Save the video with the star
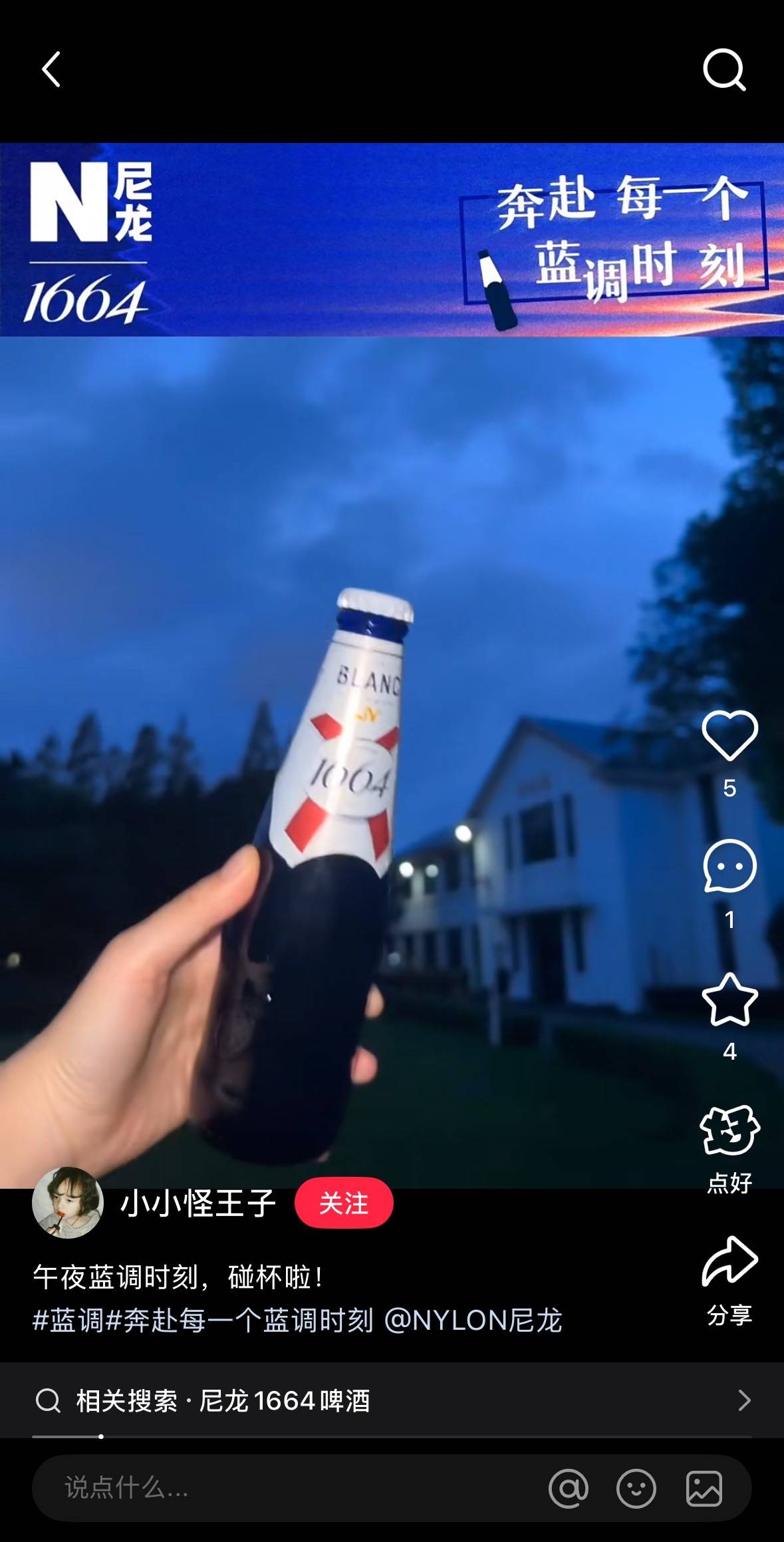Viewport: 784px width, 1542px height. coord(729,1000)
